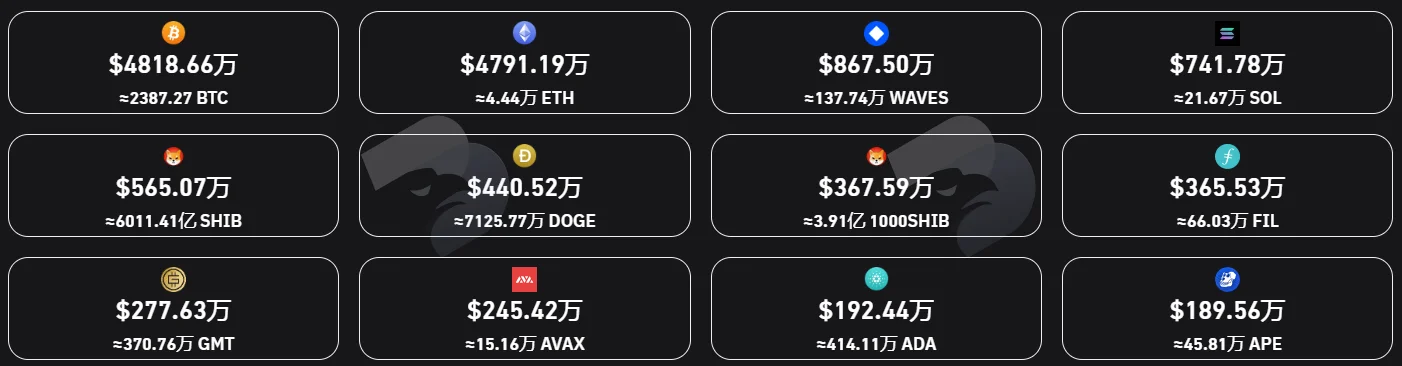The width and height of the screenshot is (1402, 366).
Task: Open the 1000SHIB card
Action: [x=876, y=185]
